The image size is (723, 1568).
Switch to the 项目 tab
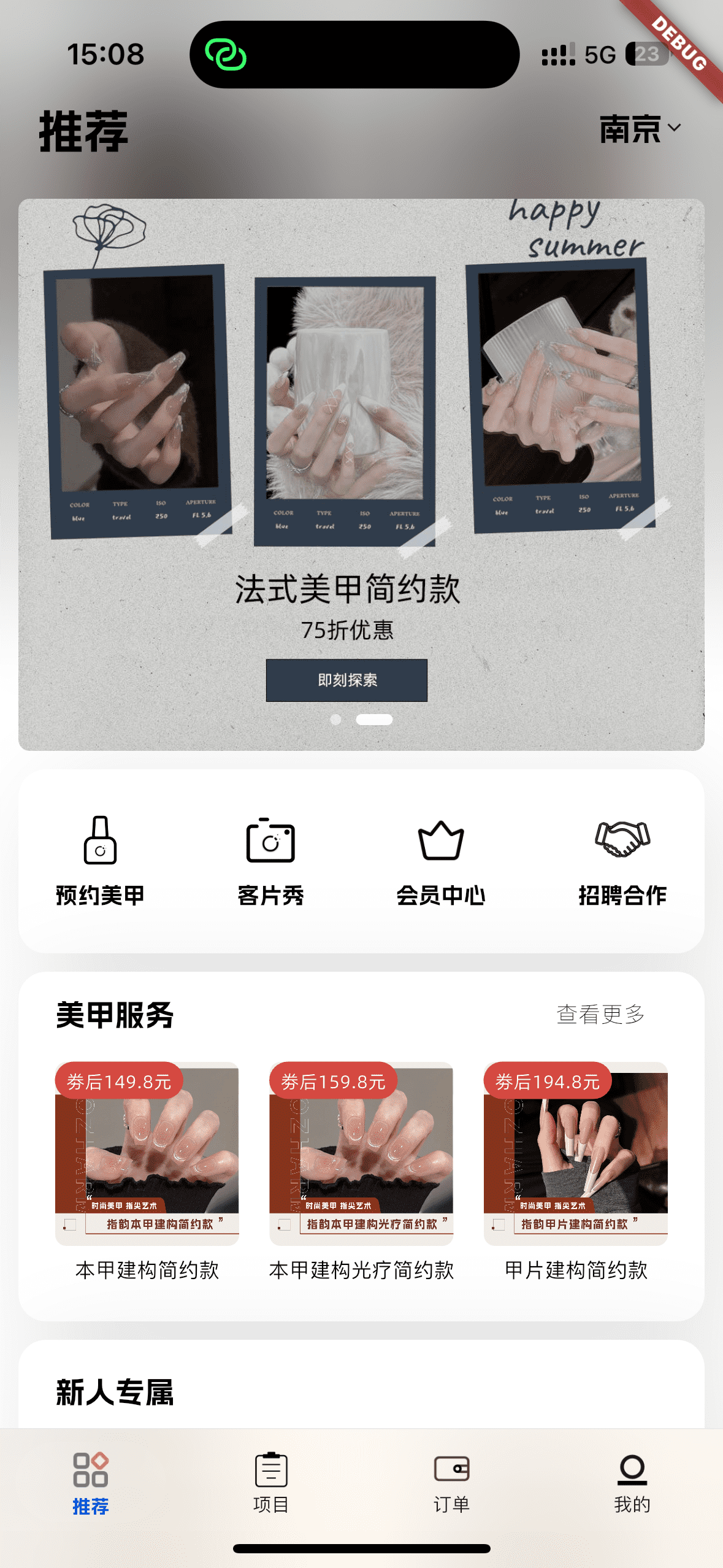coord(271,1482)
